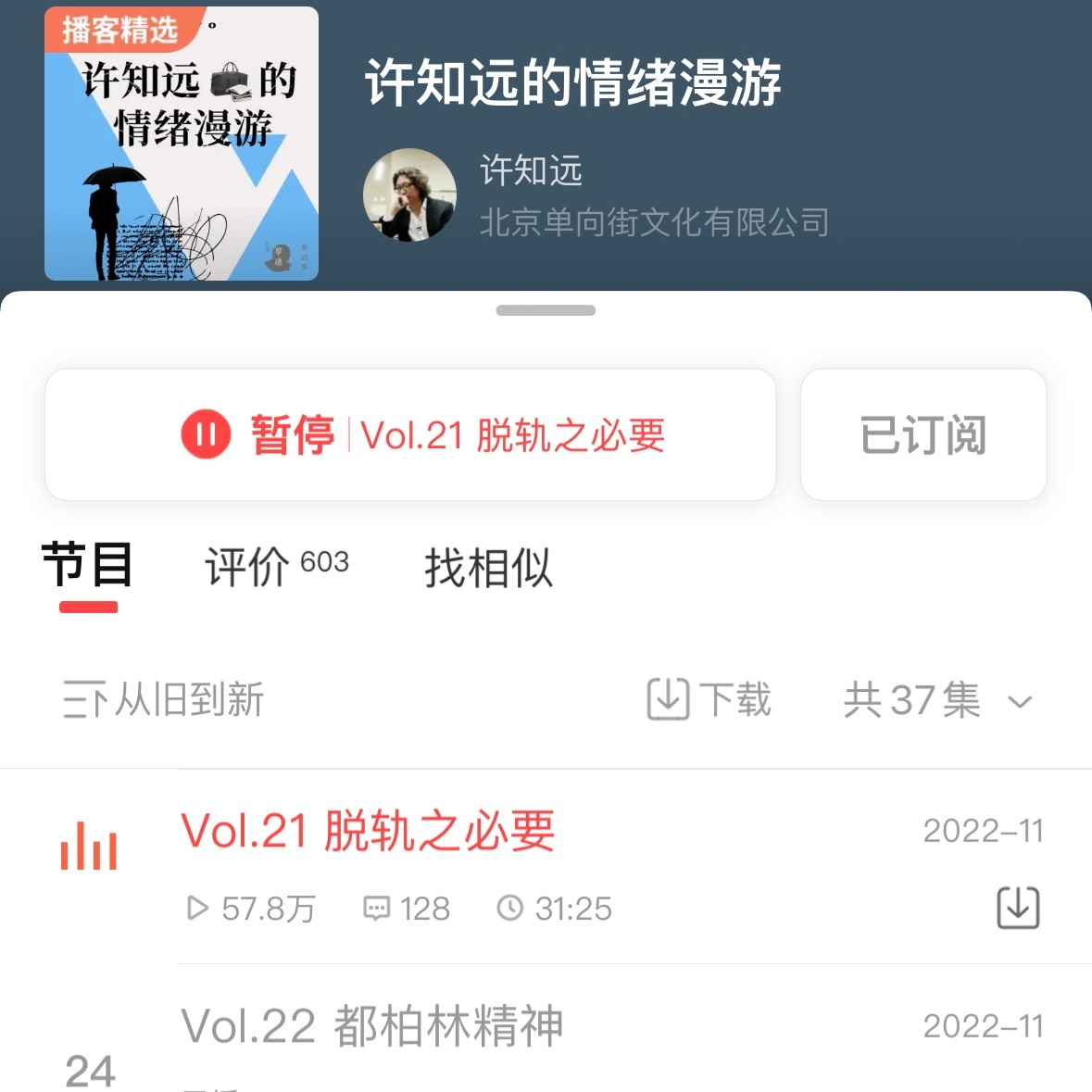View the podcast cover image

coord(182,144)
